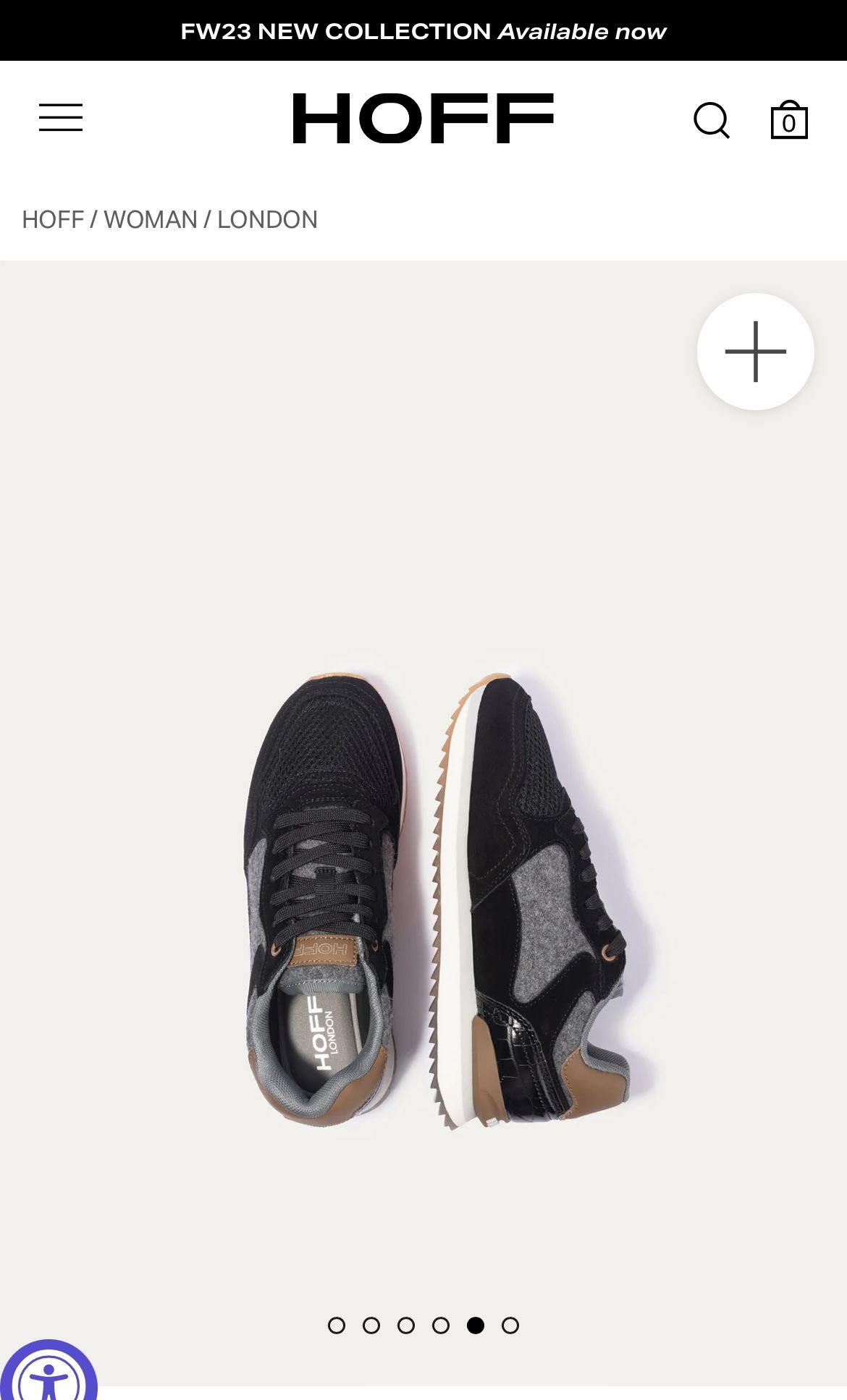Go to the HOFF homepage via logo
The image size is (847, 1400).
tap(423, 118)
